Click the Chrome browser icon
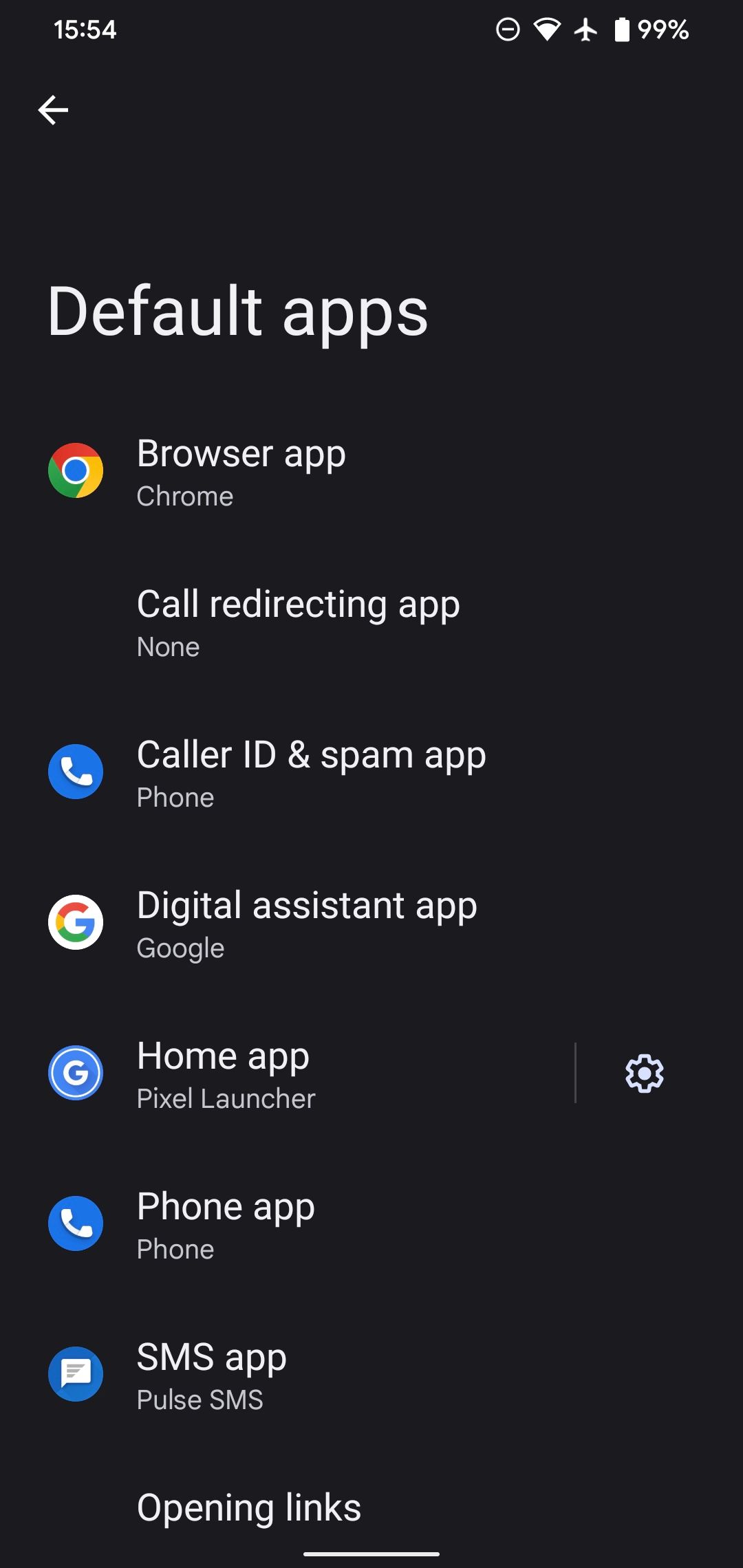This screenshot has height=1568, width=743. point(76,470)
